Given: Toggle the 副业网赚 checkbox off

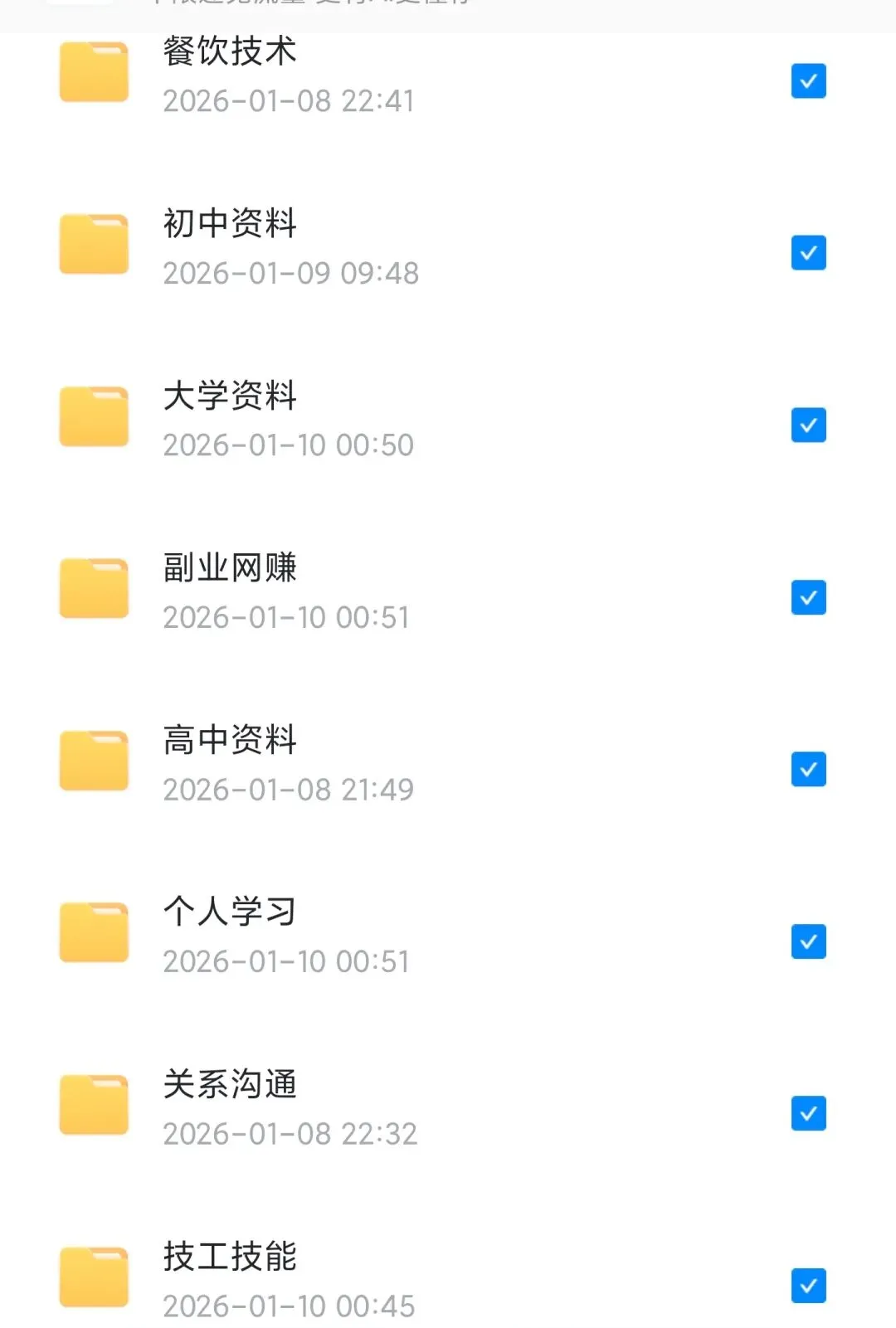Looking at the screenshot, I should 808,597.
